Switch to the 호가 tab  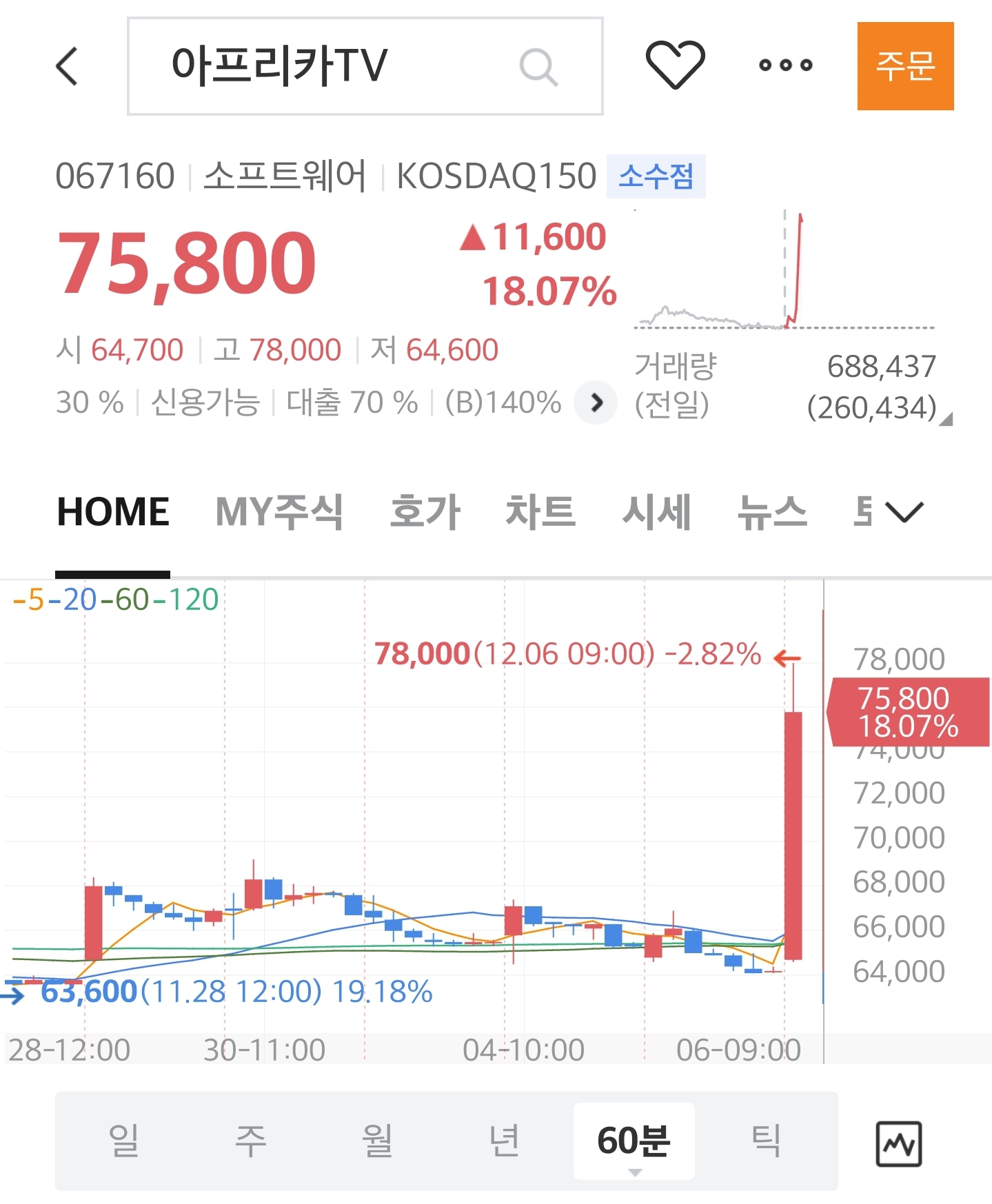point(425,512)
